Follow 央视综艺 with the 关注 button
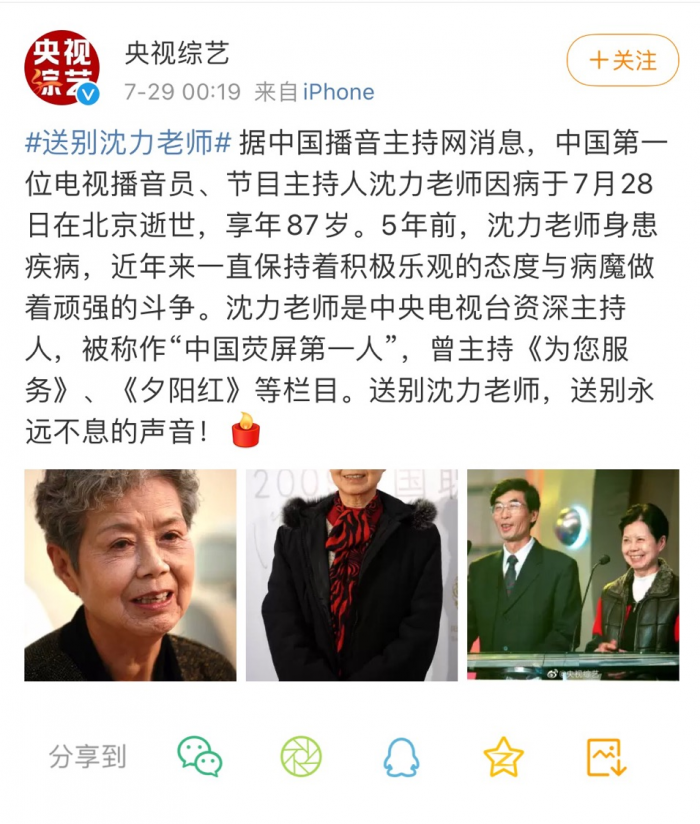This screenshot has width=700, height=824. pos(622,61)
